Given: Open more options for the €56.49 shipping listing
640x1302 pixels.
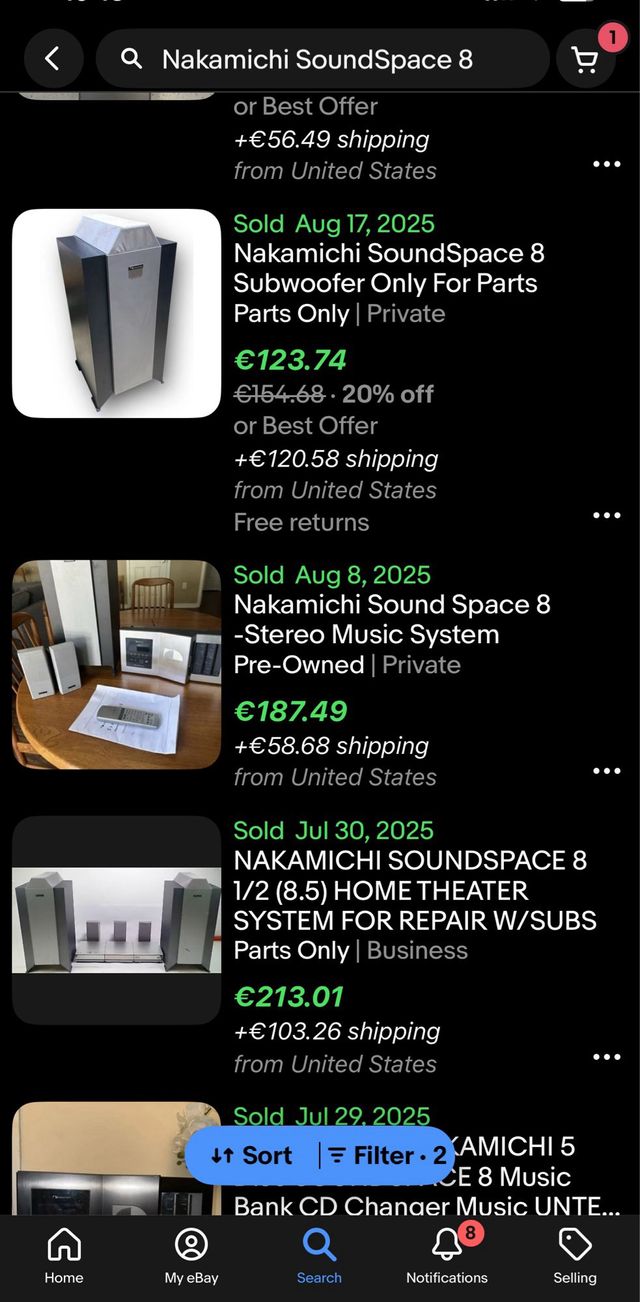Looking at the screenshot, I should pyautogui.click(x=607, y=164).
